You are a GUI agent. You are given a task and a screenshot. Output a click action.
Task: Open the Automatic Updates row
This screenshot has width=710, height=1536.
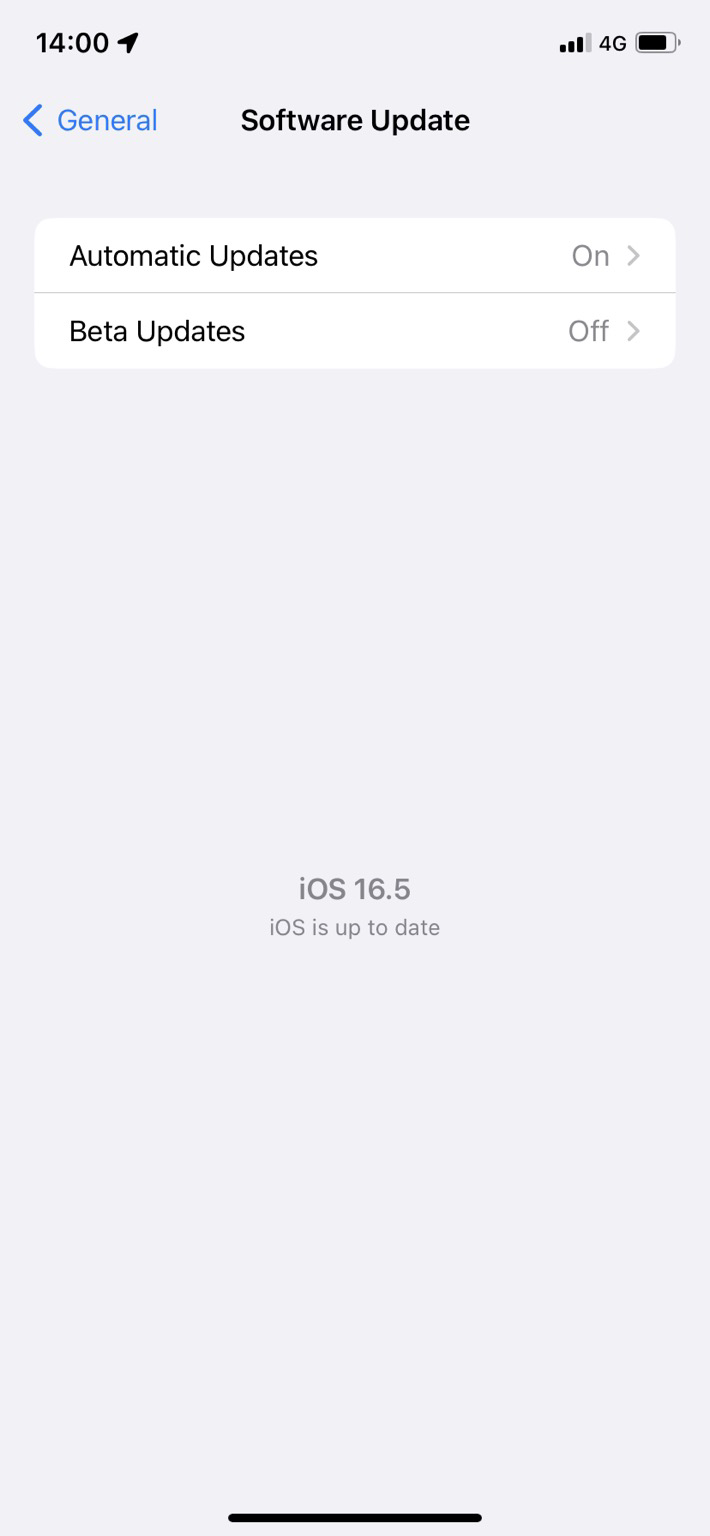[355, 256]
